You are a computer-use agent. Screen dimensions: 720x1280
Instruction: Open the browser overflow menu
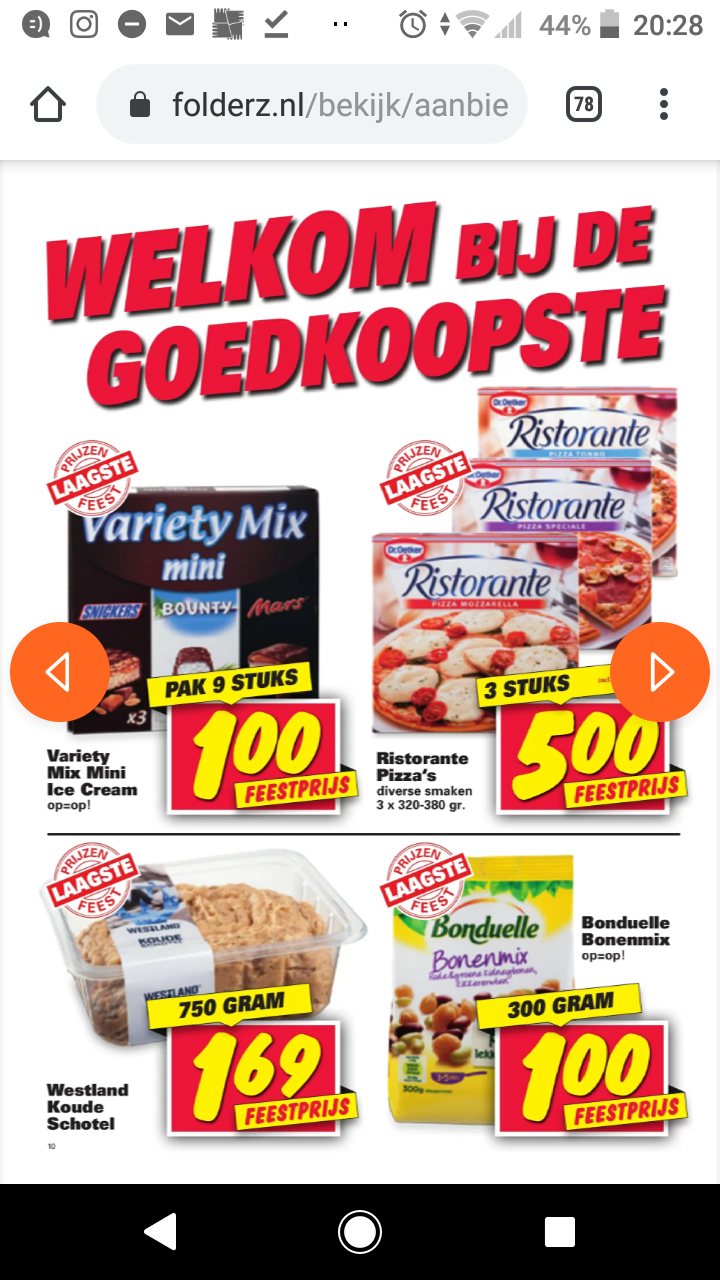[664, 104]
